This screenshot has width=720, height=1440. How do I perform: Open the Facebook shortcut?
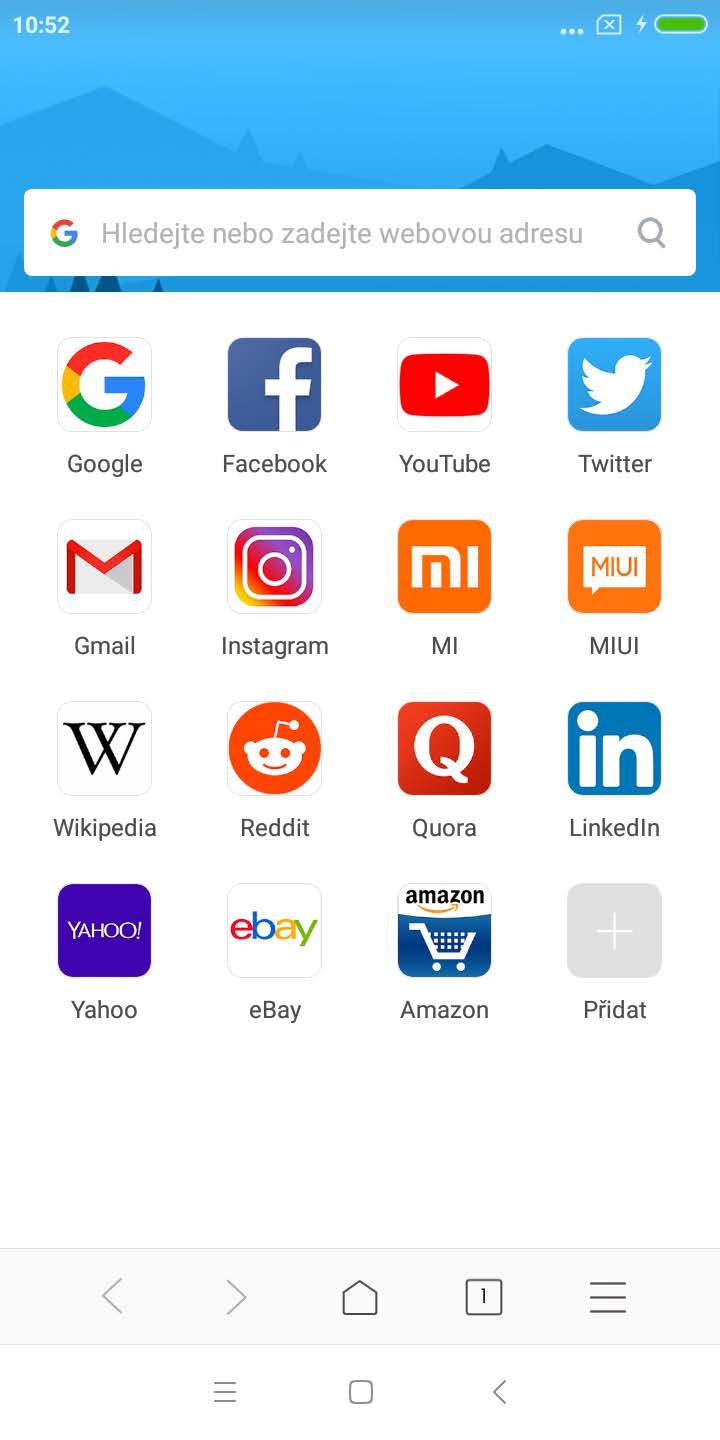(x=274, y=385)
